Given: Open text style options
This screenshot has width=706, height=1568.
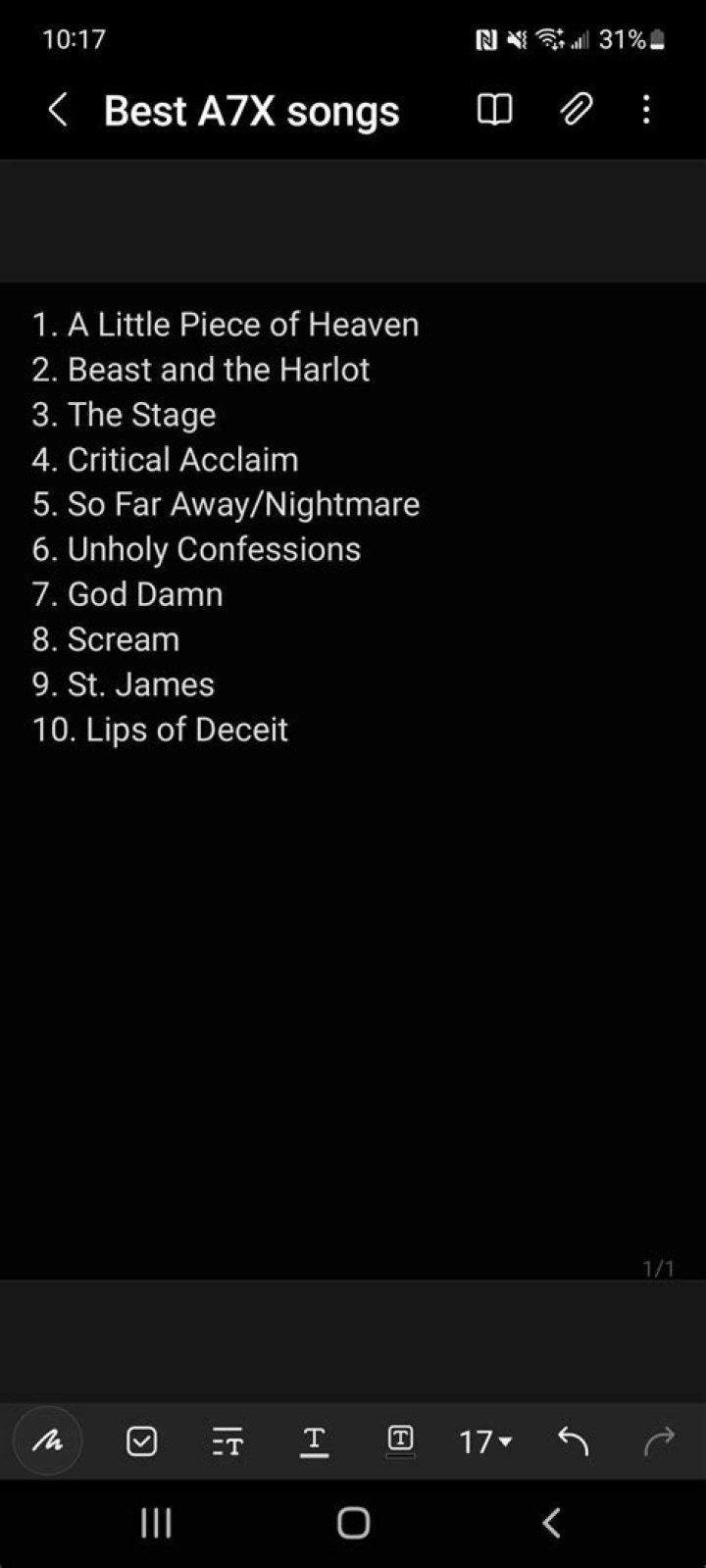Looking at the screenshot, I should (x=227, y=1442).
